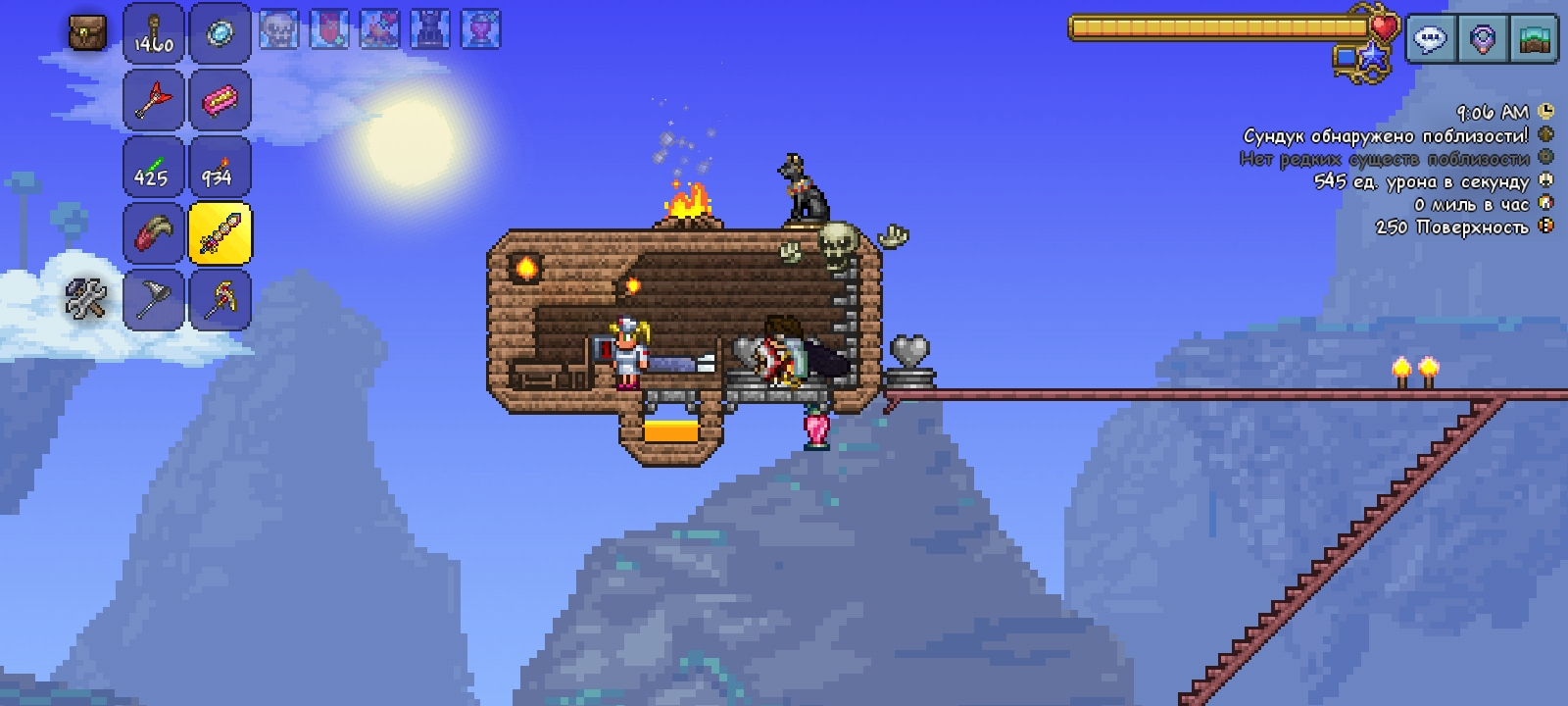Select the highlighted jeweled sword slot
The image size is (1568, 706).
(x=220, y=233)
